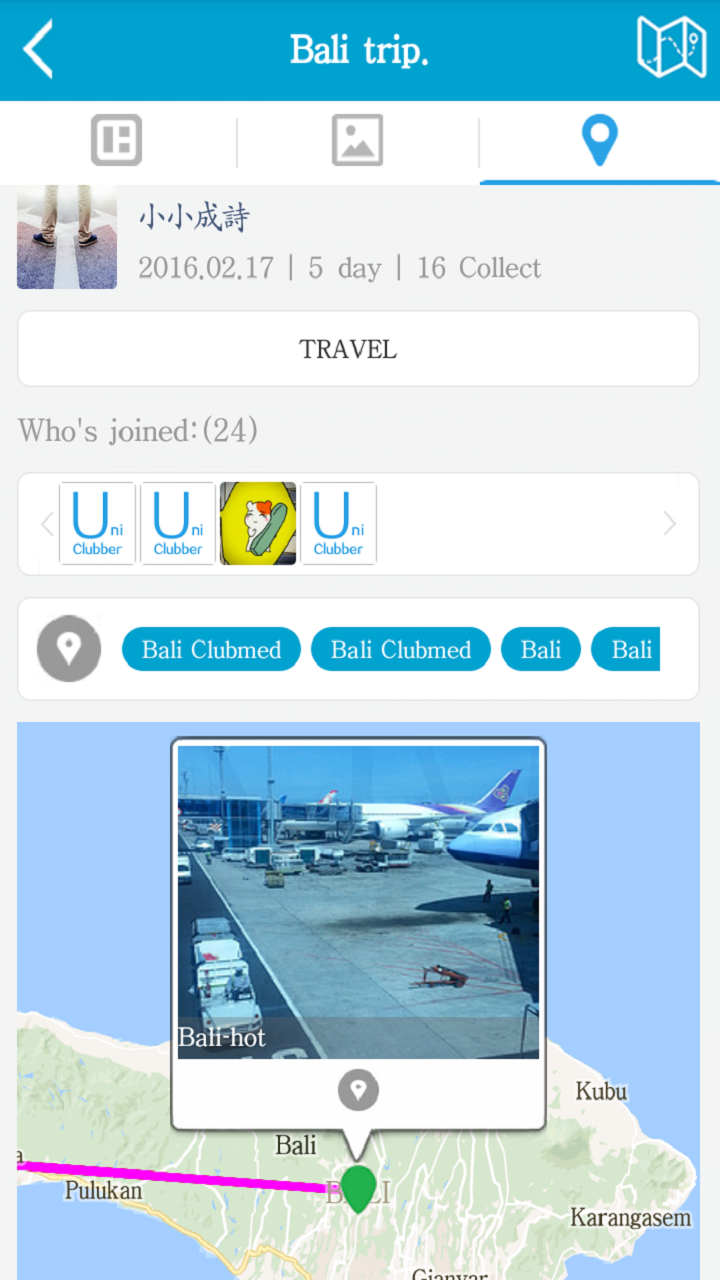Collapse members carousel using left chevron
The image size is (720, 1280).
47,523
